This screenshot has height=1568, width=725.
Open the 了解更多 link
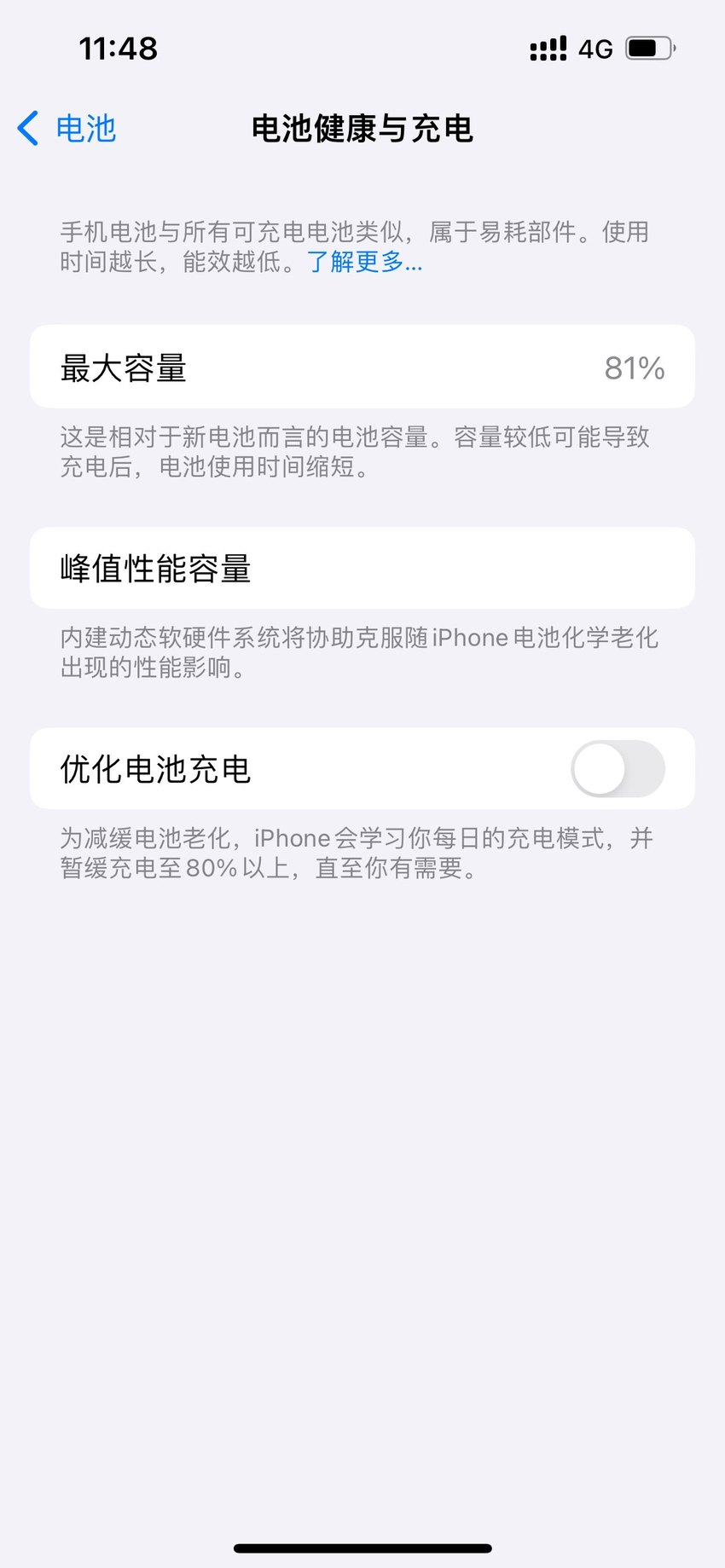pos(364,262)
